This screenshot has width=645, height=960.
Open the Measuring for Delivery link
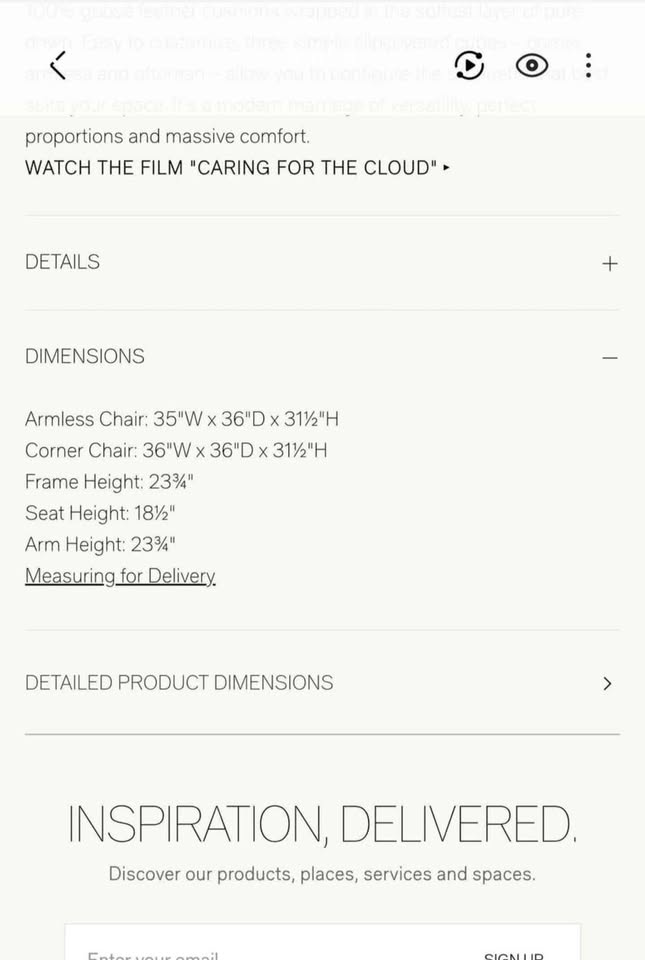(x=120, y=576)
